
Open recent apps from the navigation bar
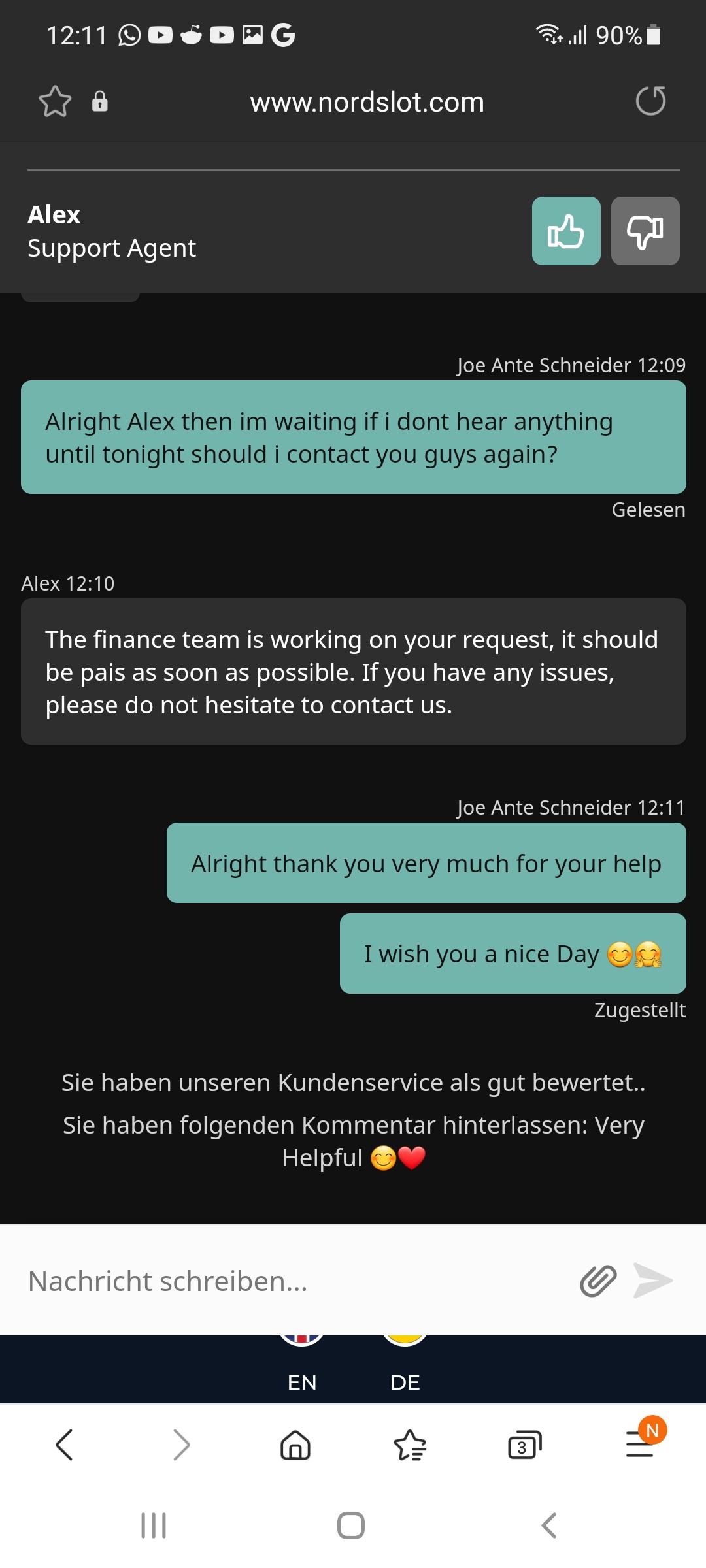(x=154, y=1526)
